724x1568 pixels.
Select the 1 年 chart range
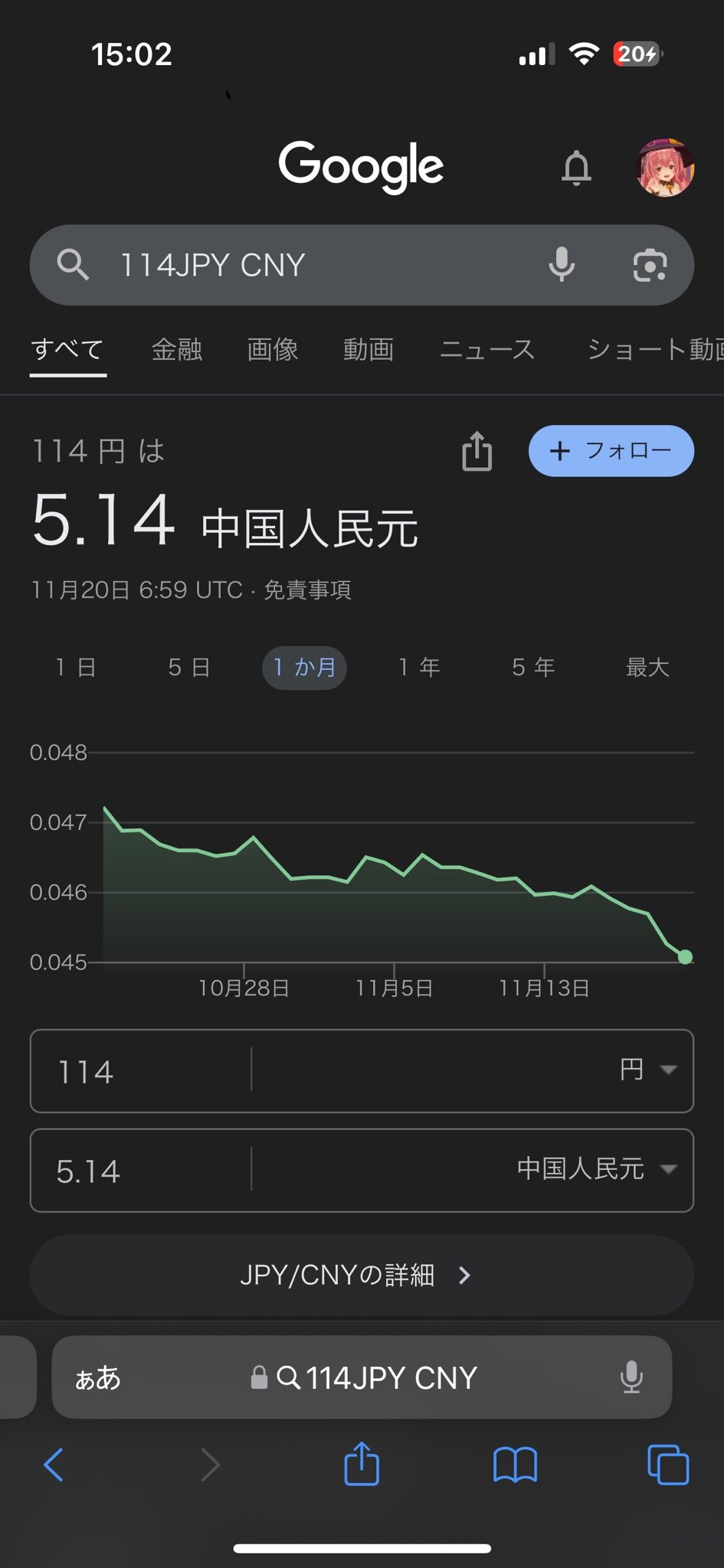[x=419, y=668]
